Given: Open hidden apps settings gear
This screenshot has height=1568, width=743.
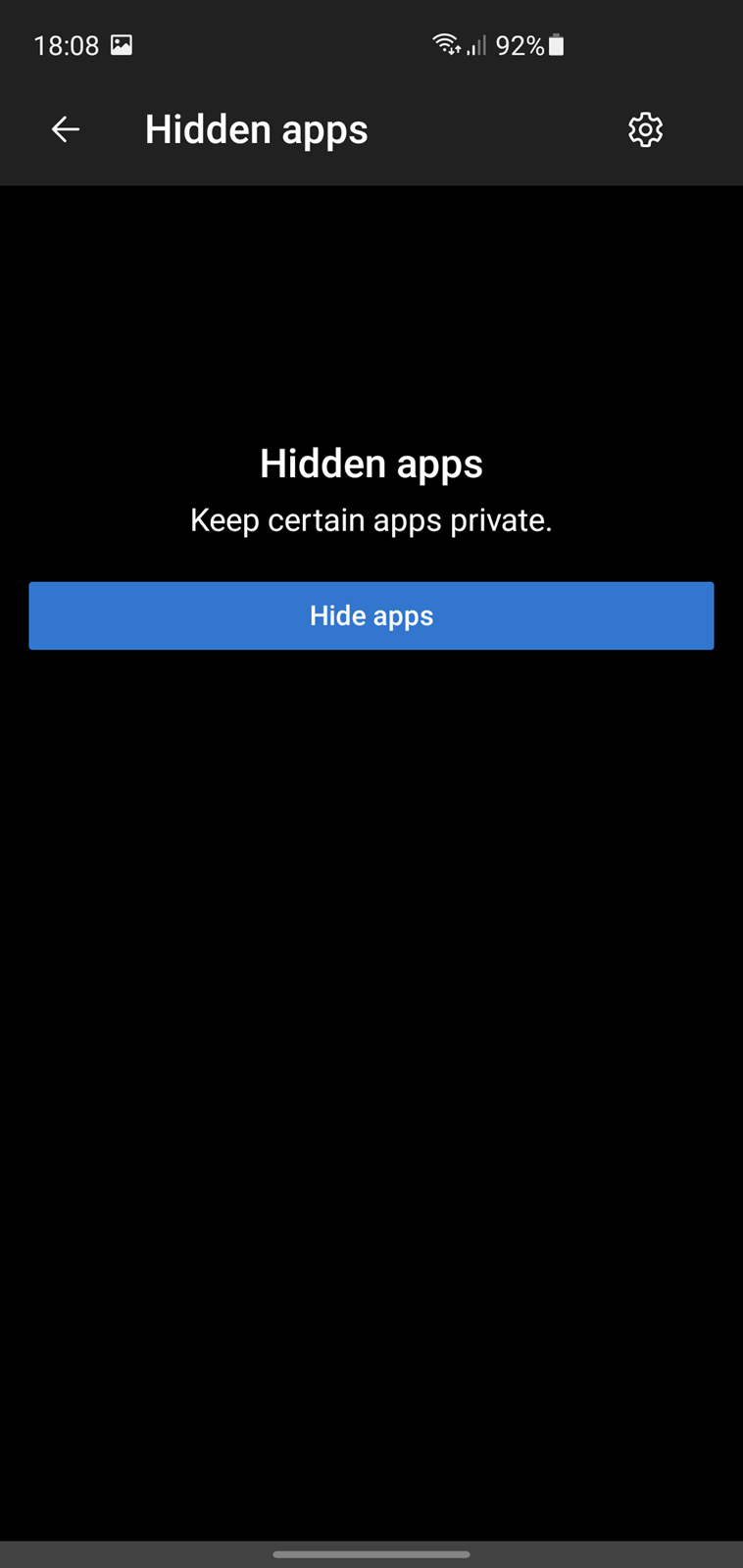Looking at the screenshot, I should pos(645,129).
